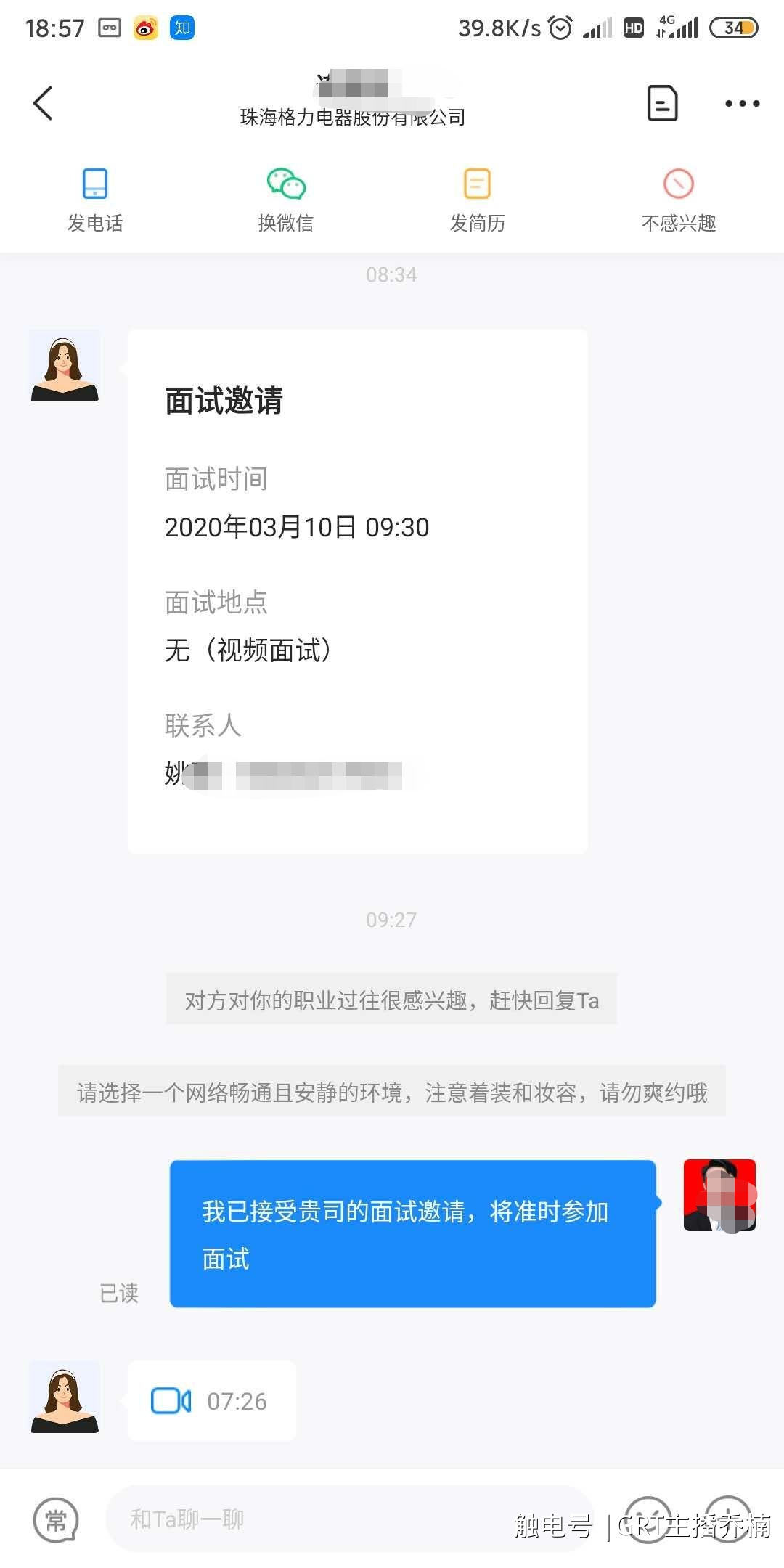The width and height of the screenshot is (784, 1568).
Task: Open the three-dot overflow menu
Action: coord(742,103)
